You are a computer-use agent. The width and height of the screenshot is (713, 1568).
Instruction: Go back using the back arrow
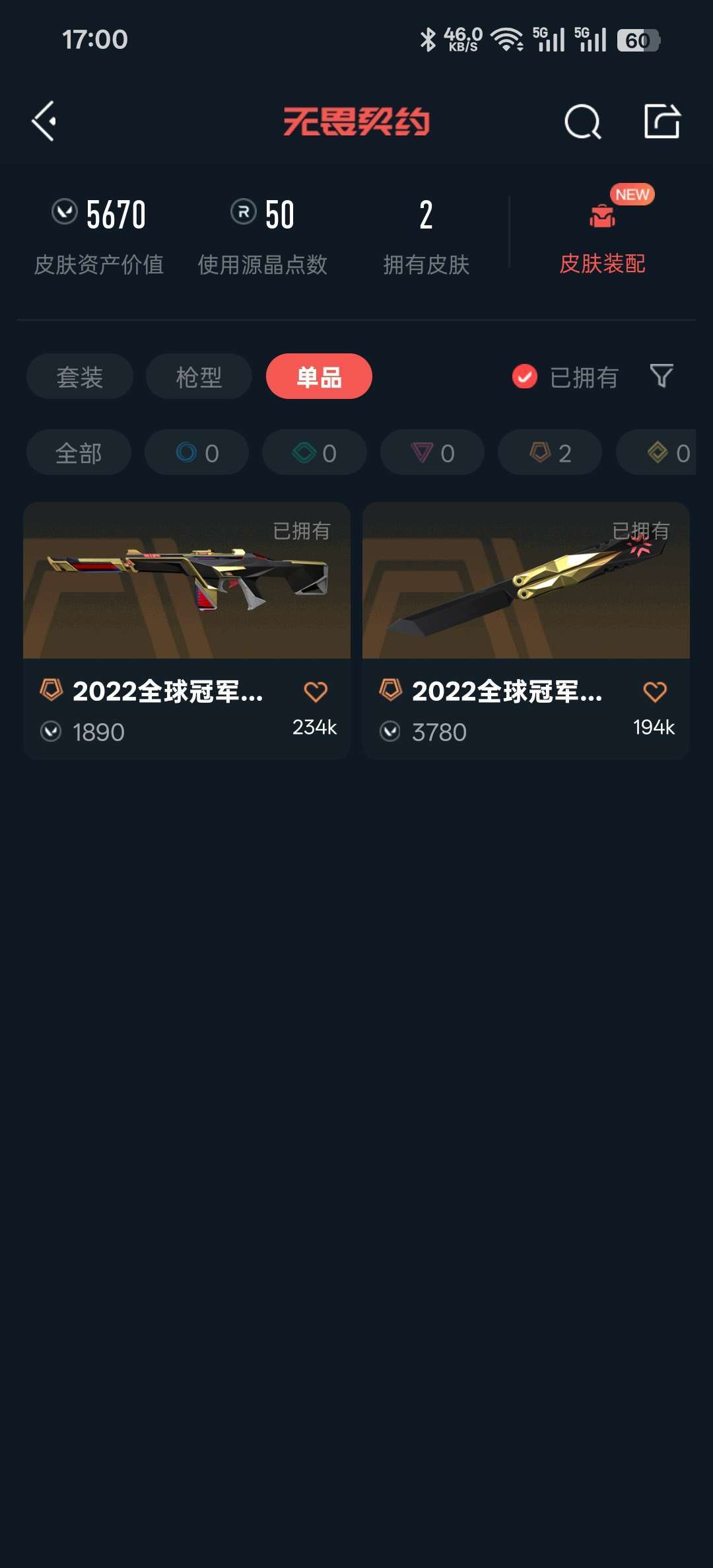click(44, 122)
